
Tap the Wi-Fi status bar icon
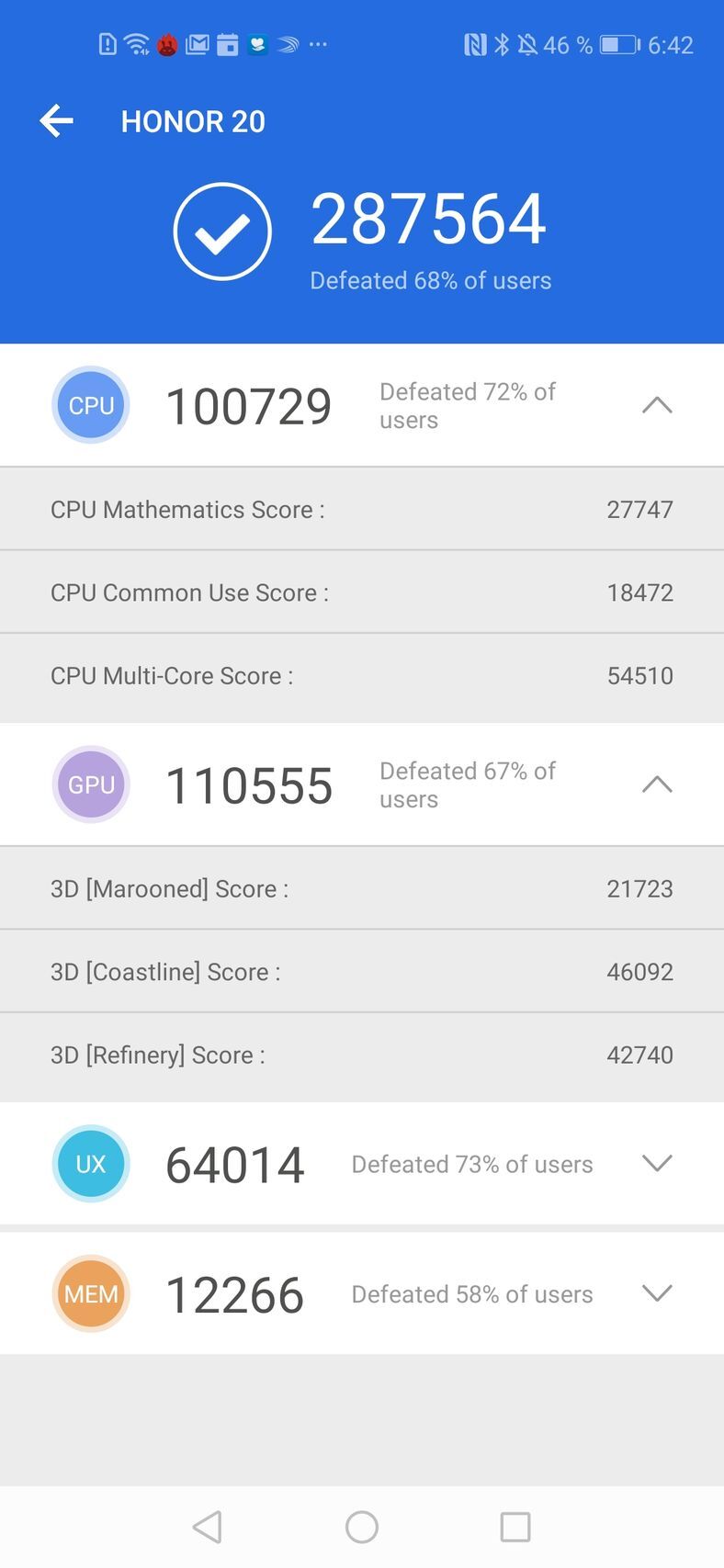[x=136, y=44]
